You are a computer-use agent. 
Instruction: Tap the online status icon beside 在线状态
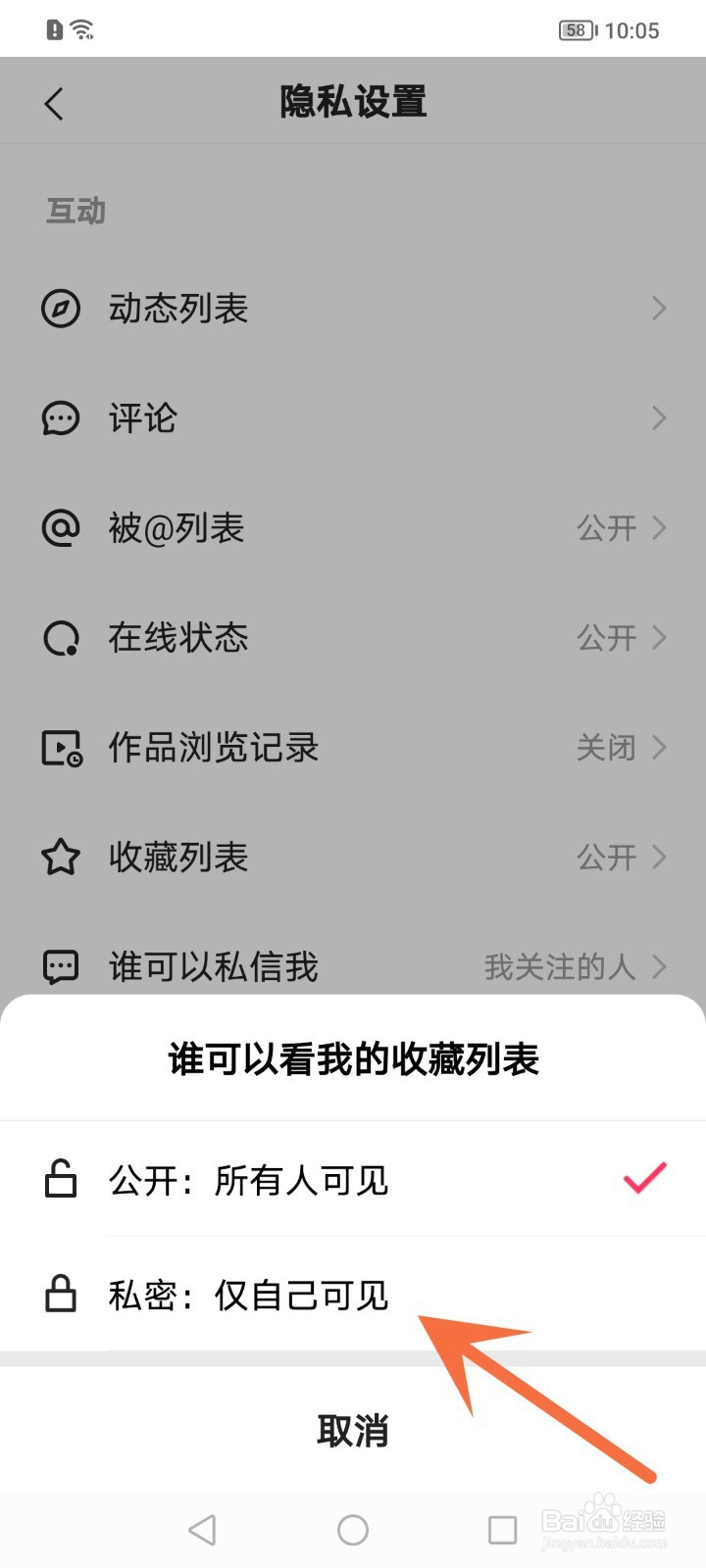coord(61,638)
